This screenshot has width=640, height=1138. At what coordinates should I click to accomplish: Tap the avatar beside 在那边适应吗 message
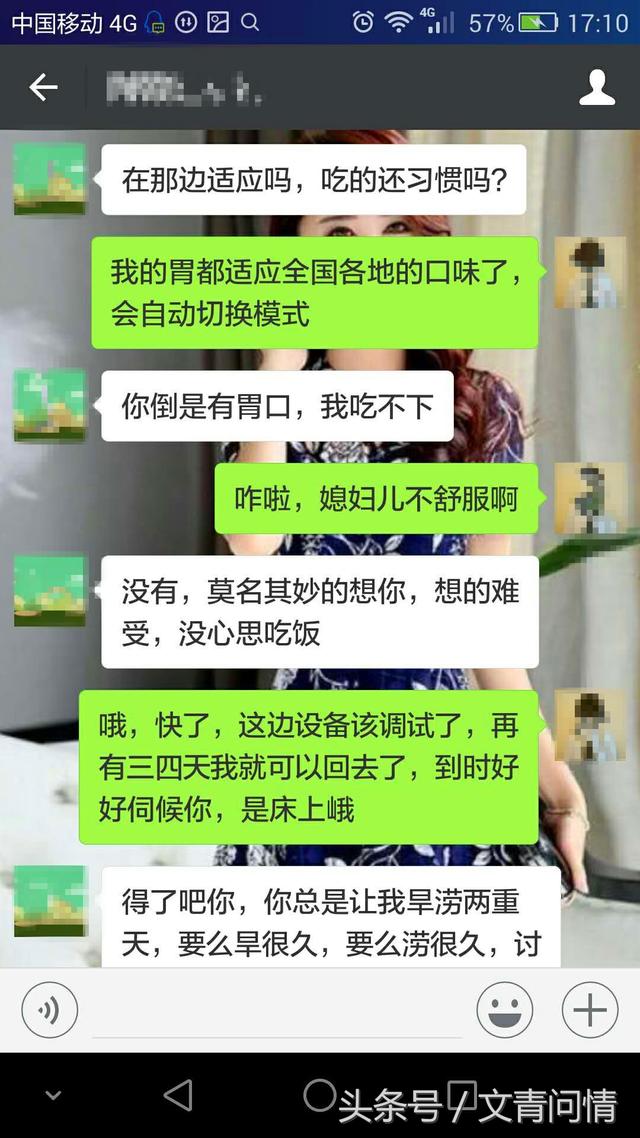tap(49, 179)
